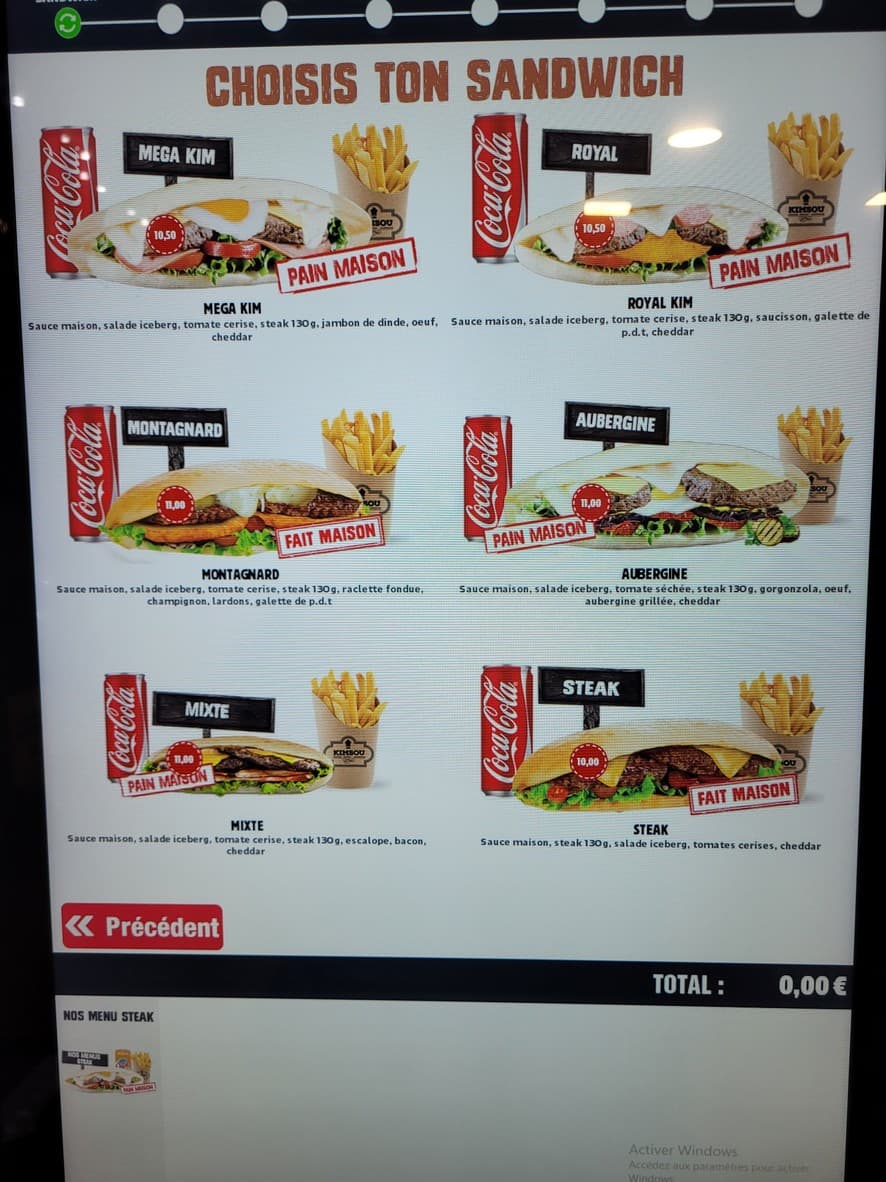Click the FAIT MAISON stamp on Montagnard
Screen dimensions: 886x1182
[329, 536]
